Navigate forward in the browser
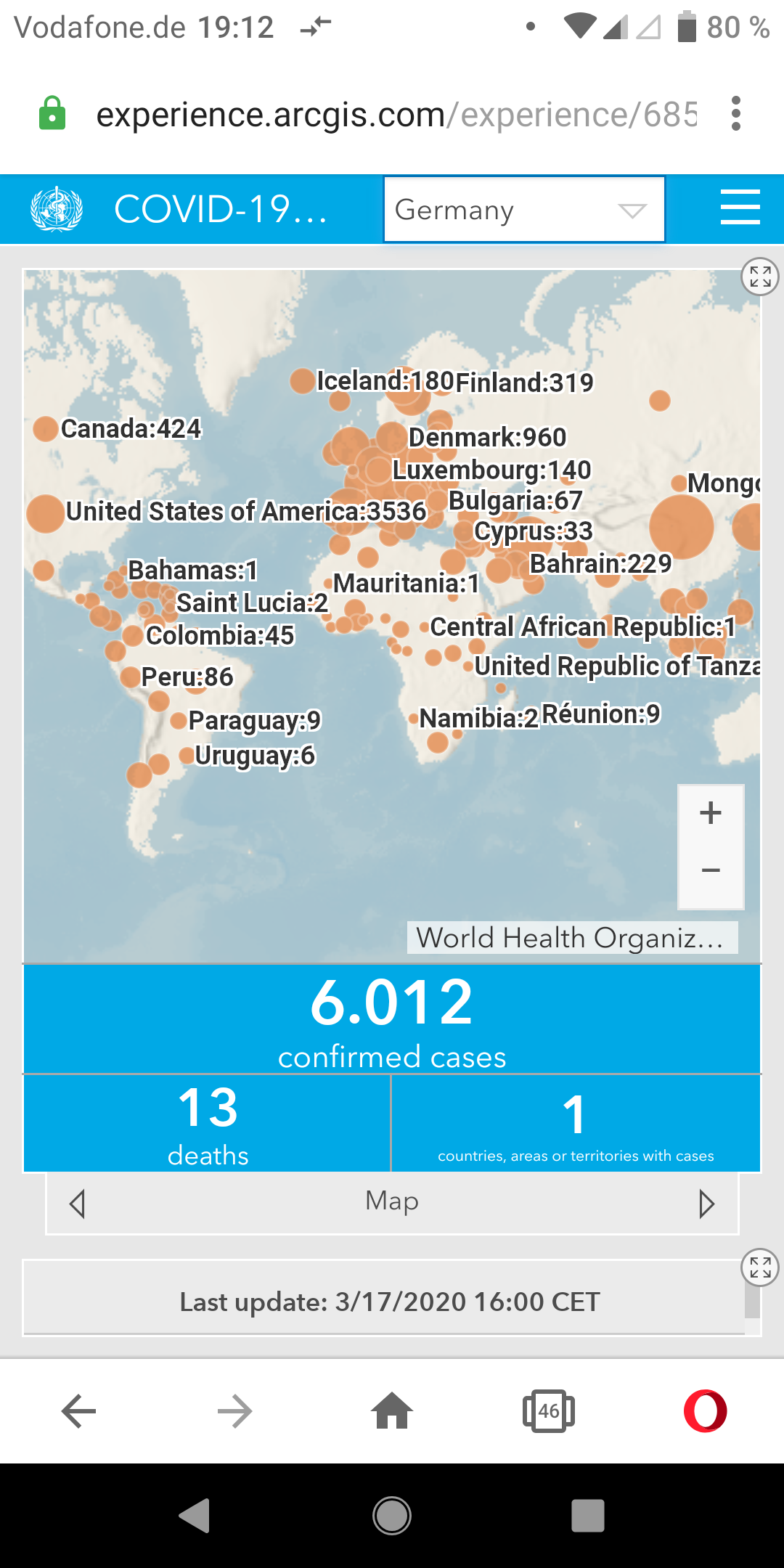 [x=235, y=1412]
